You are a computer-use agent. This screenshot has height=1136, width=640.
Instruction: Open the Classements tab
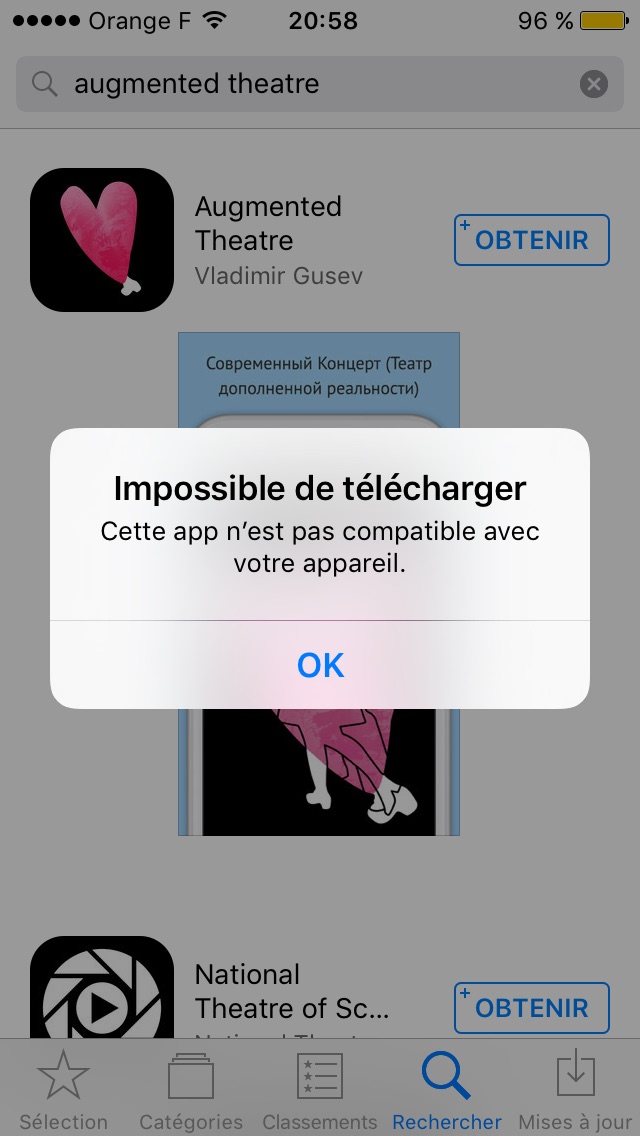point(320,1090)
